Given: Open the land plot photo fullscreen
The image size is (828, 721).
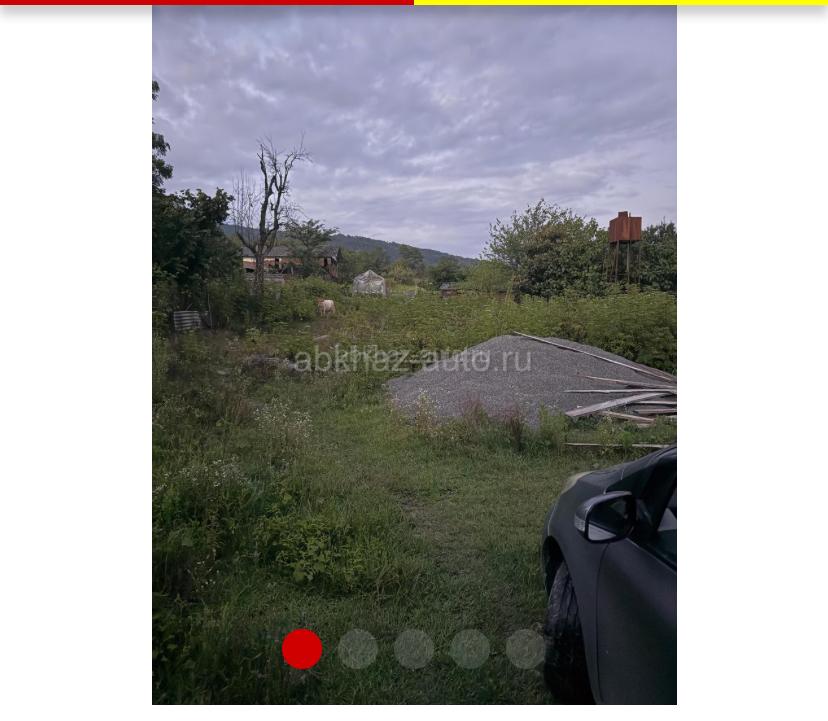Looking at the screenshot, I should (414, 300).
